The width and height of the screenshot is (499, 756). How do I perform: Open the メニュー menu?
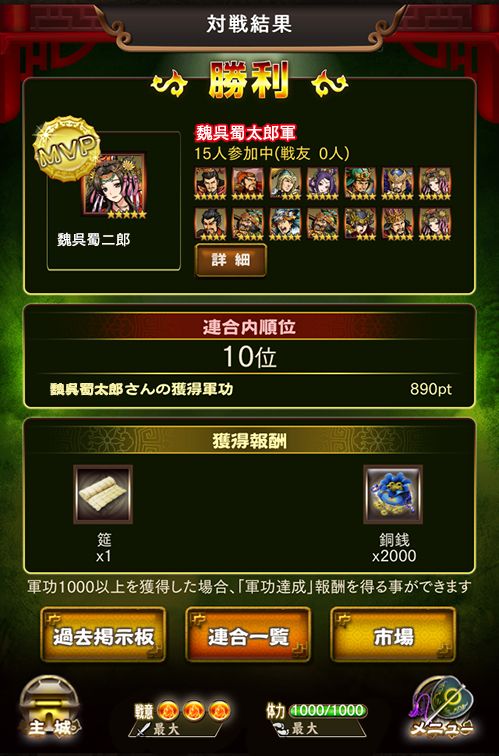443,708
